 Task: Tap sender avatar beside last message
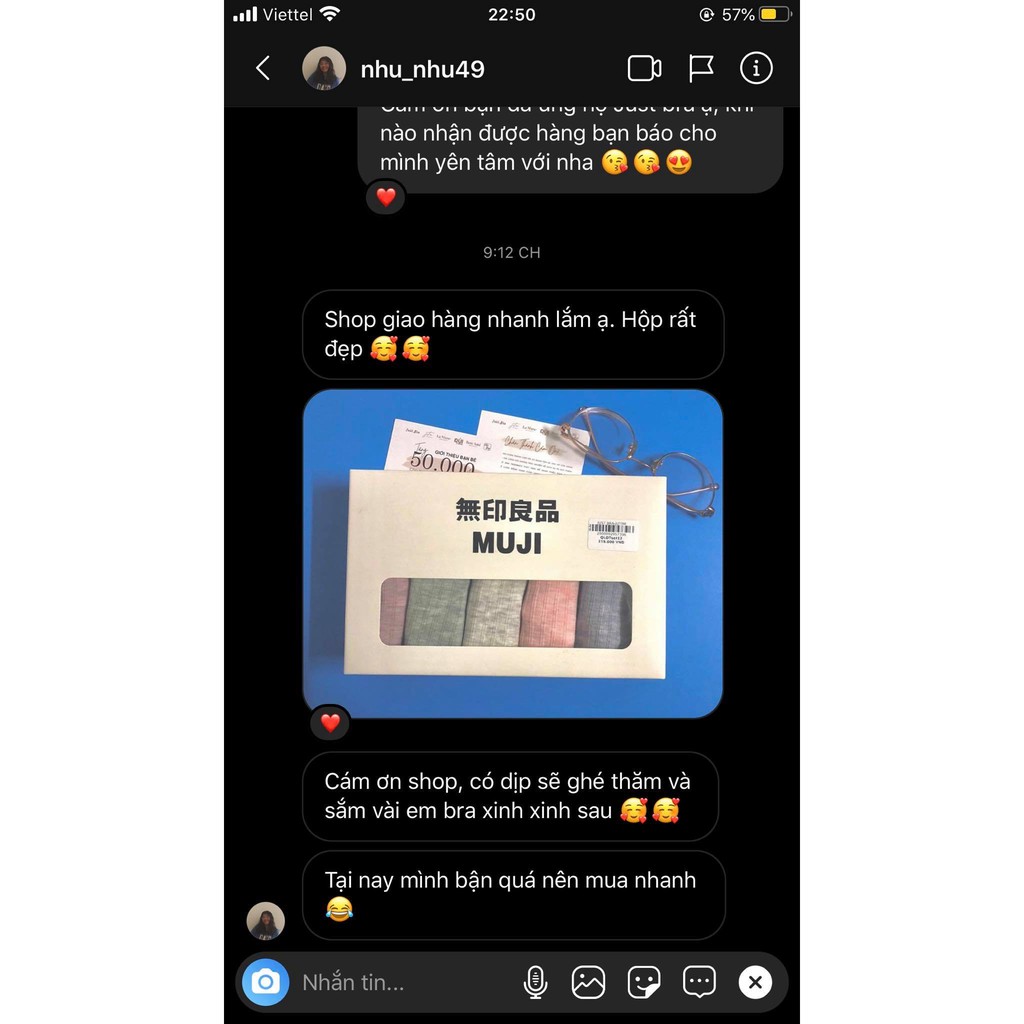click(x=266, y=921)
